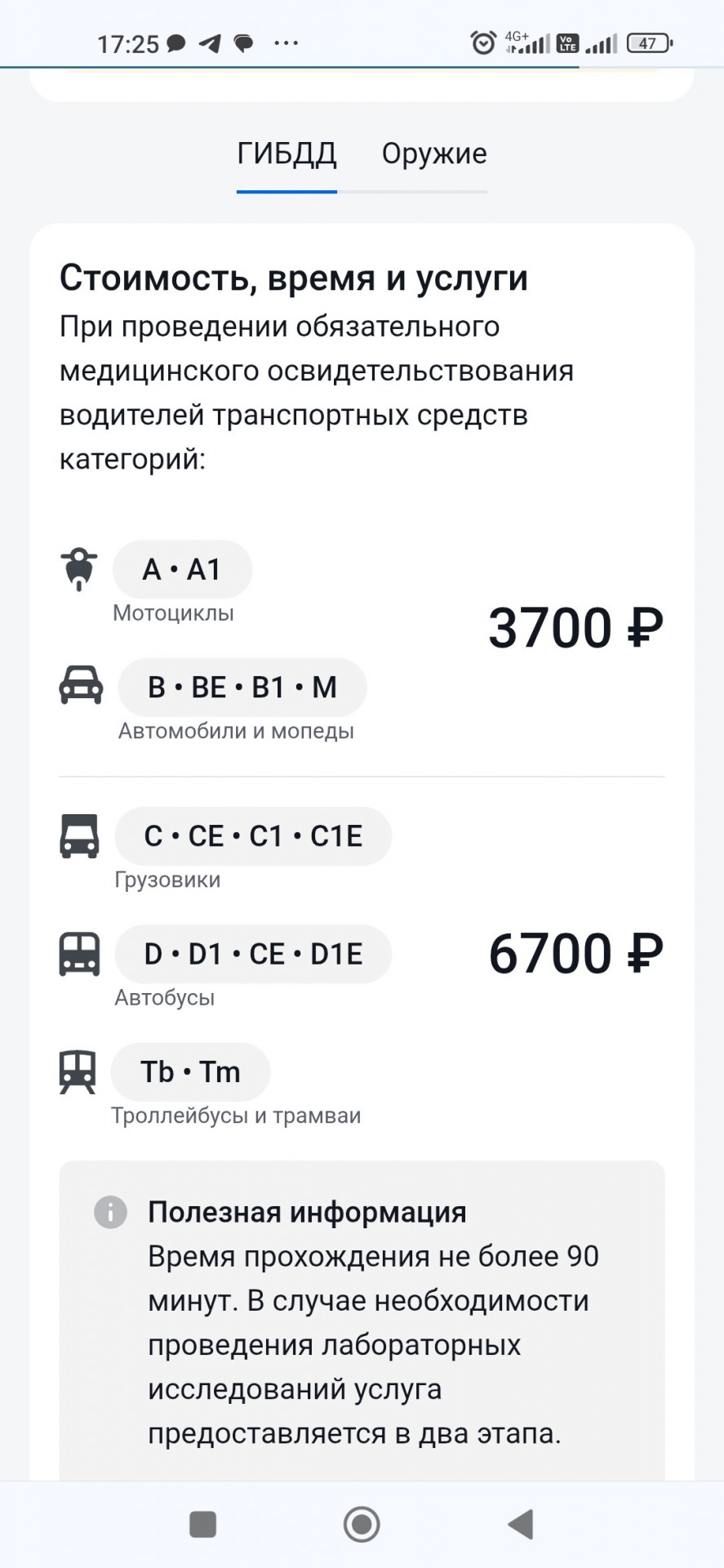
Task: Go to the home screen
Action: click(x=362, y=1524)
